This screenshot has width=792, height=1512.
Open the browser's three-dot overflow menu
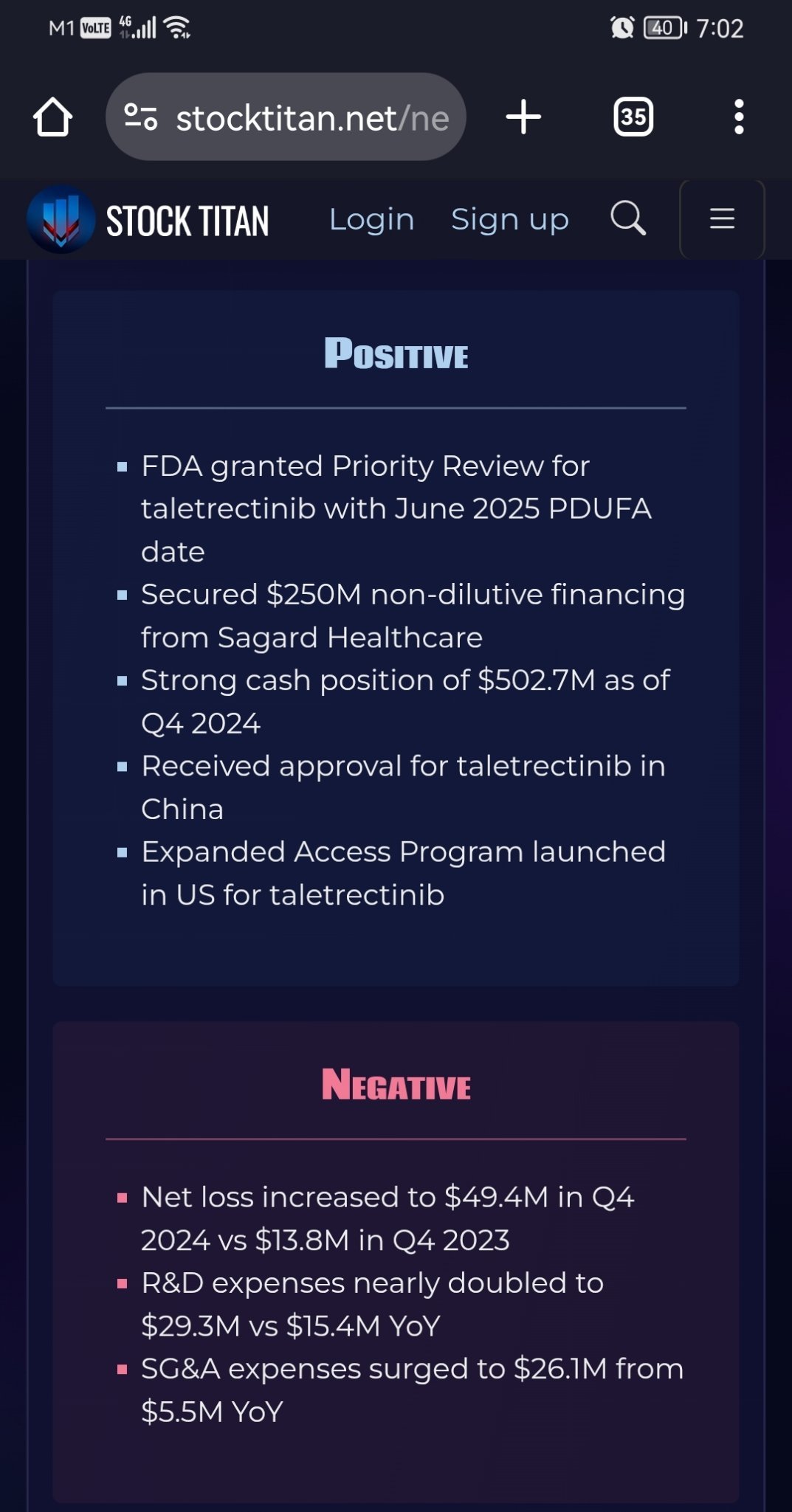(x=738, y=117)
